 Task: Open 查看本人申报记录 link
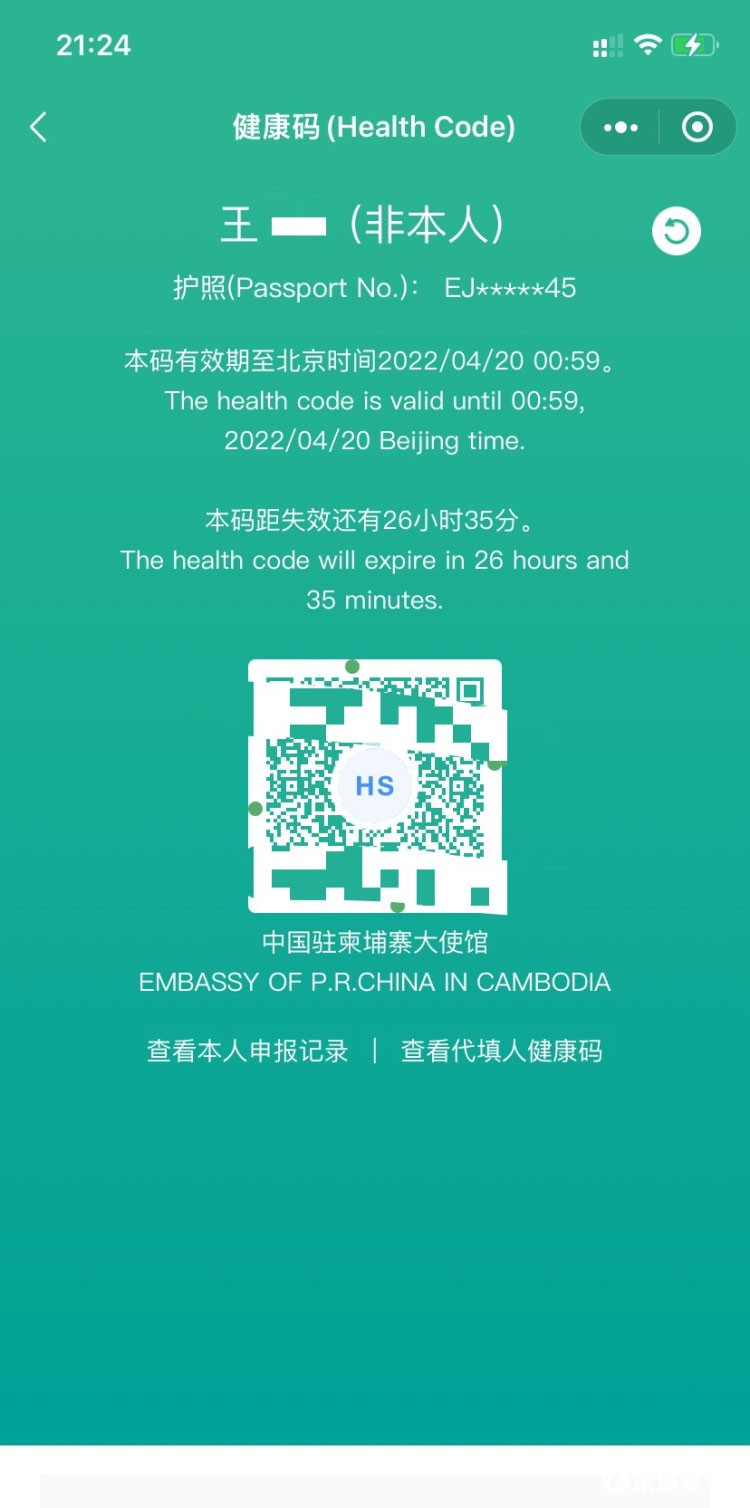tap(248, 1051)
